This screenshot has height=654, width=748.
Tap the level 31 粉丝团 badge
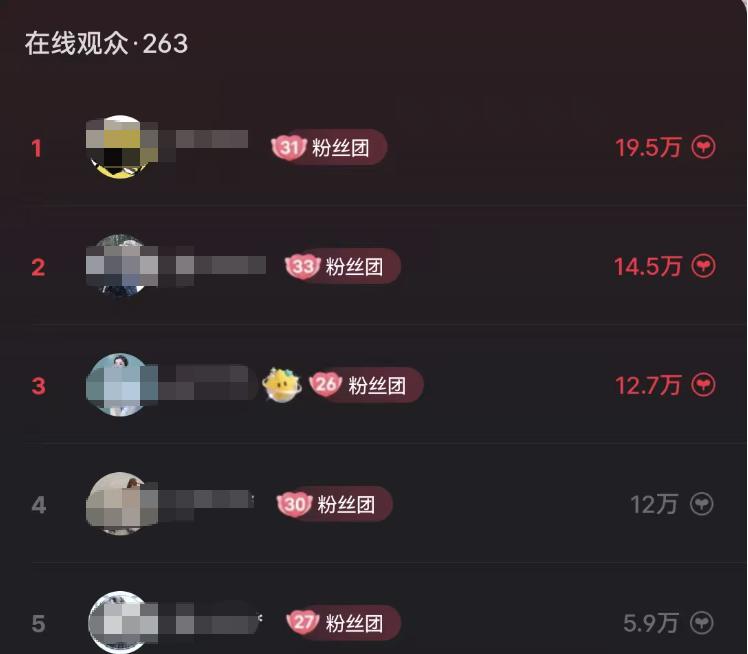329,148
